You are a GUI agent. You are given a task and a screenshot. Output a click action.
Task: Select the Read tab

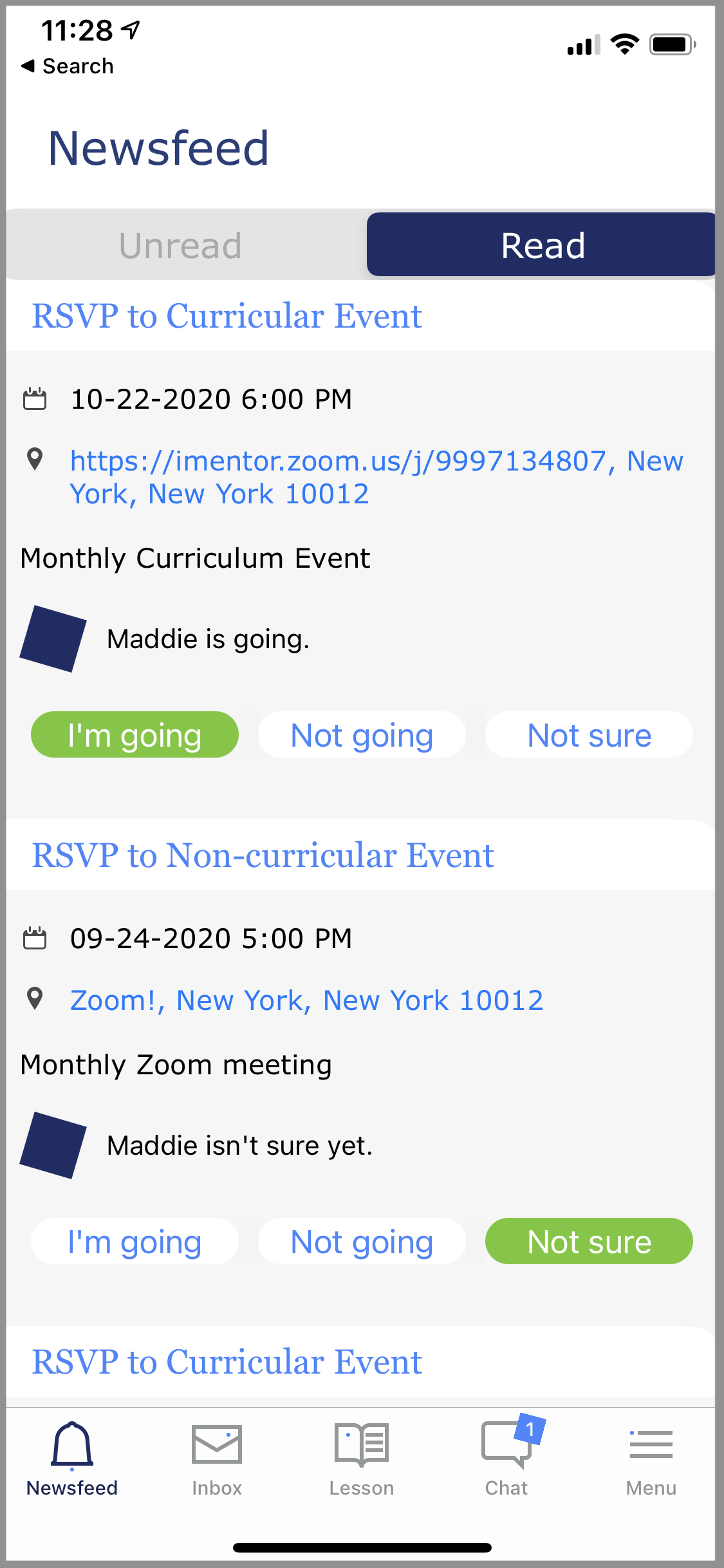coord(543,246)
